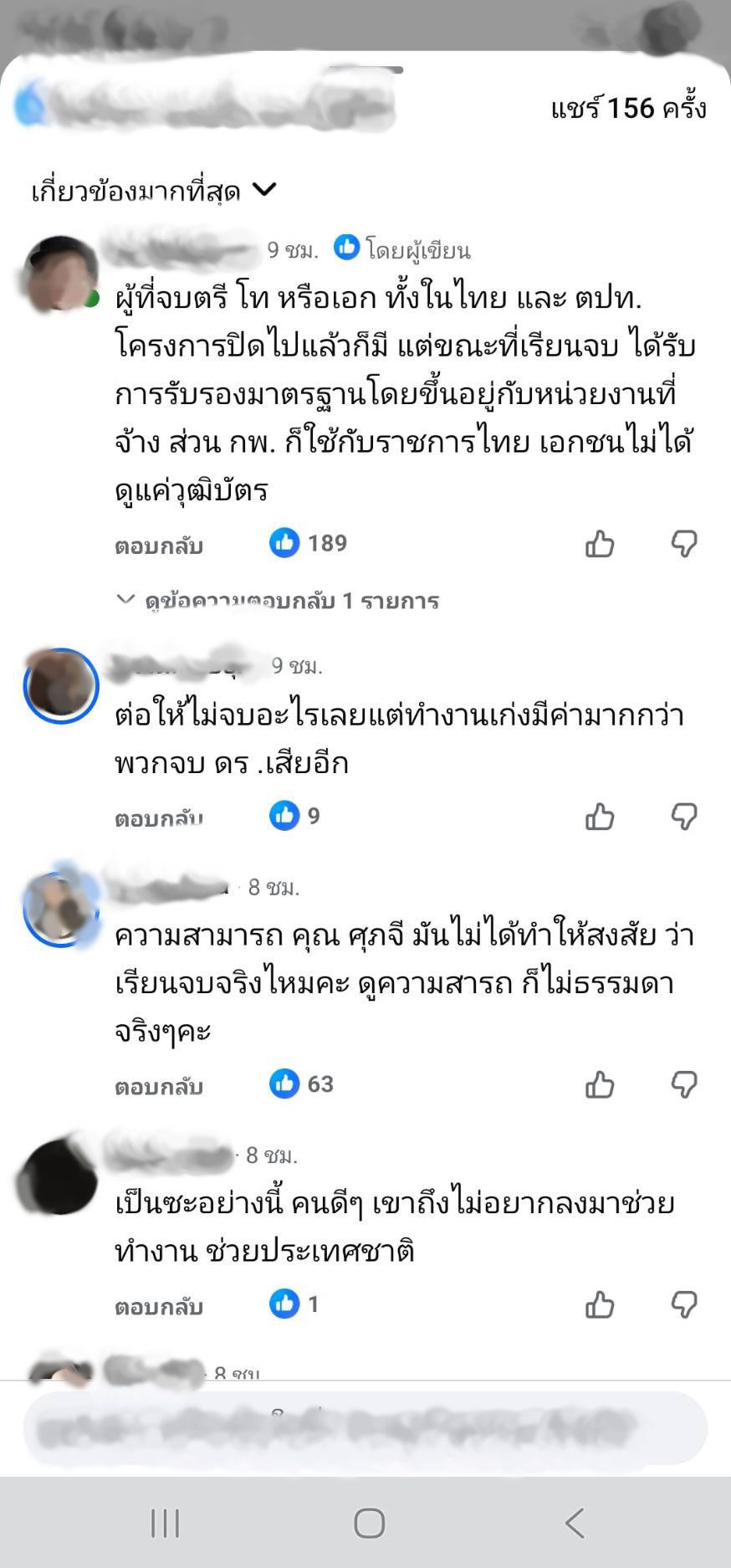Dislike the comment with 189 reactions
731x1568 pixels.
click(x=684, y=545)
